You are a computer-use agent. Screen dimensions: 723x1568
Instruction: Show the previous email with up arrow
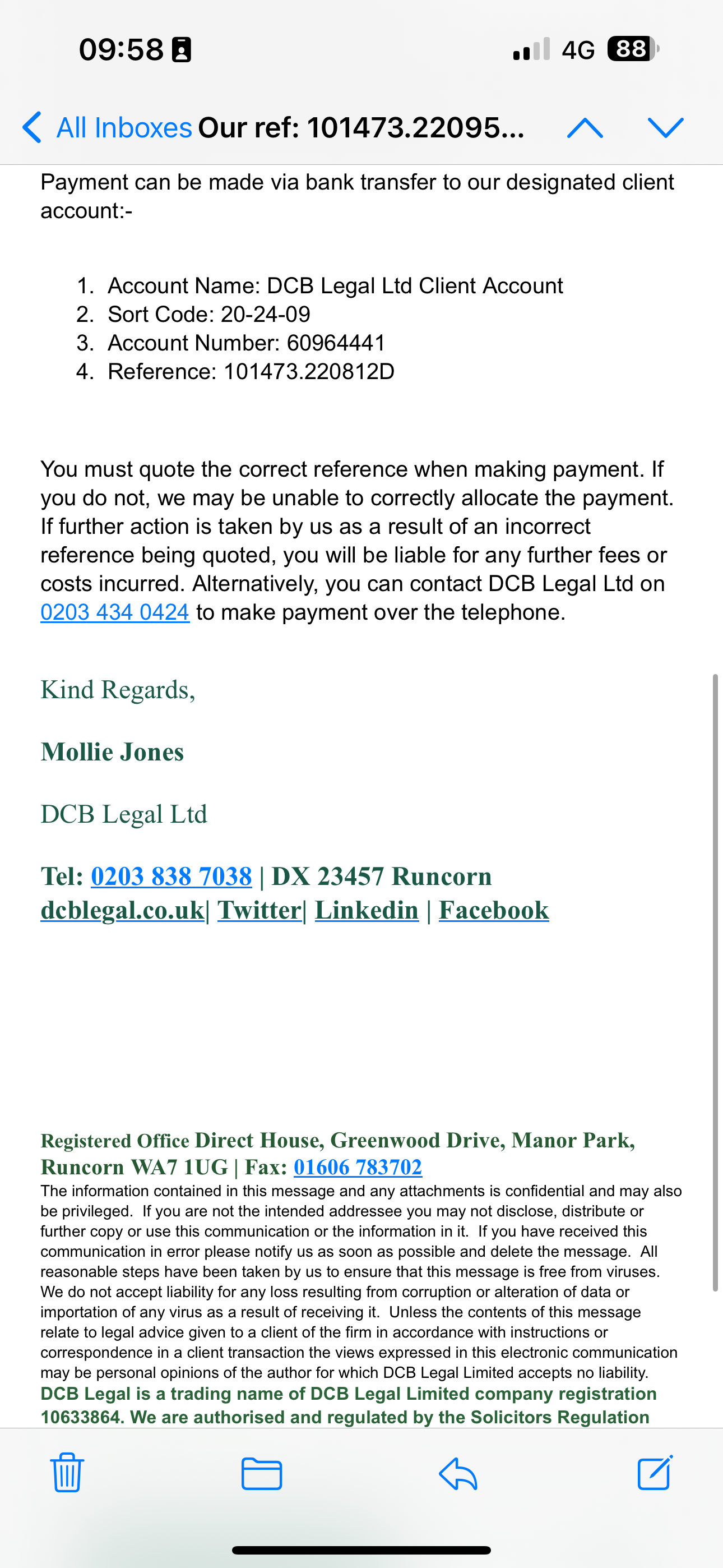point(585,128)
